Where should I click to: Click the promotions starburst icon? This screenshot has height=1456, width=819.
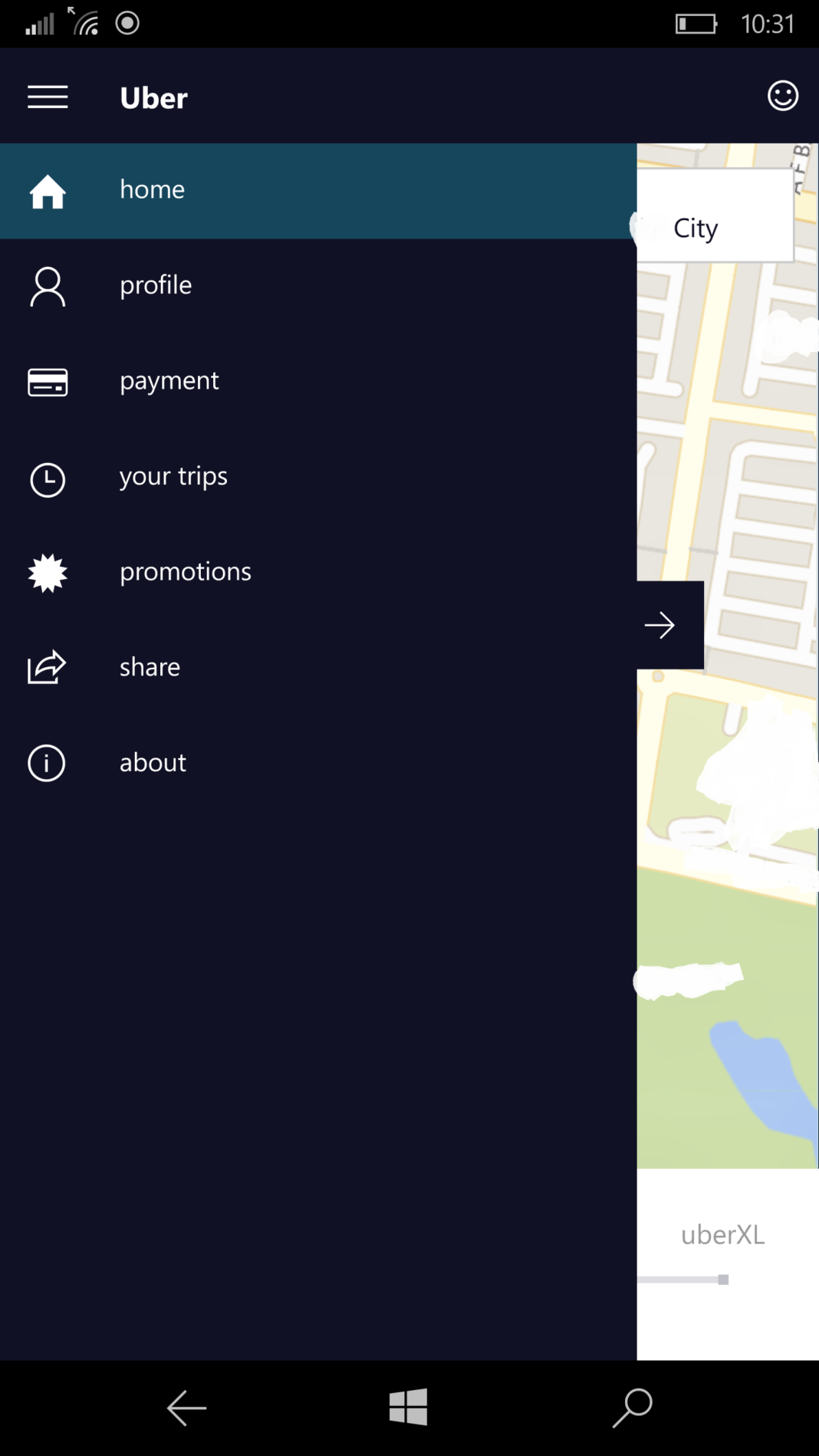click(x=47, y=574)
